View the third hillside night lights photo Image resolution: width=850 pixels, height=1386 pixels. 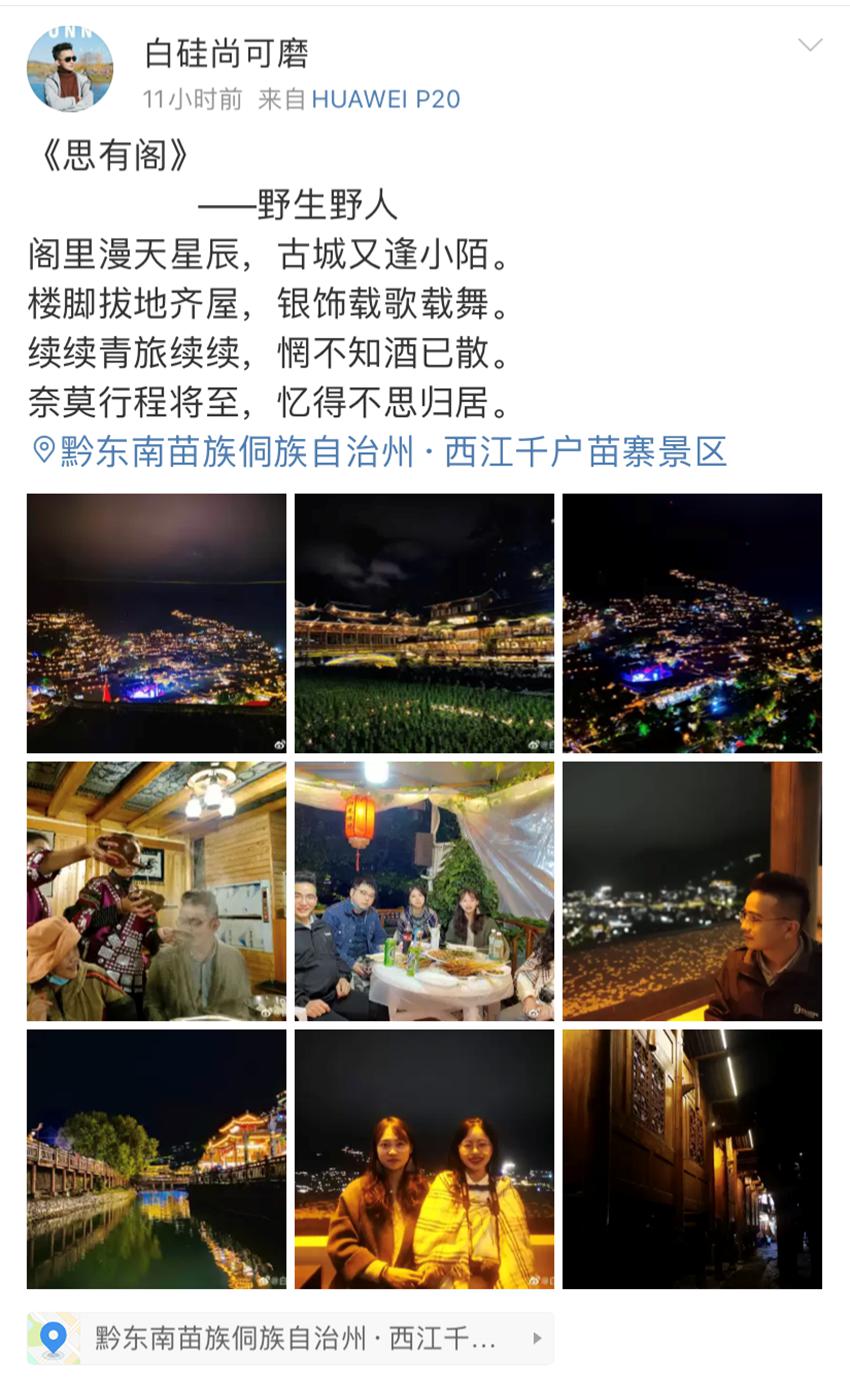pos(692,622)
